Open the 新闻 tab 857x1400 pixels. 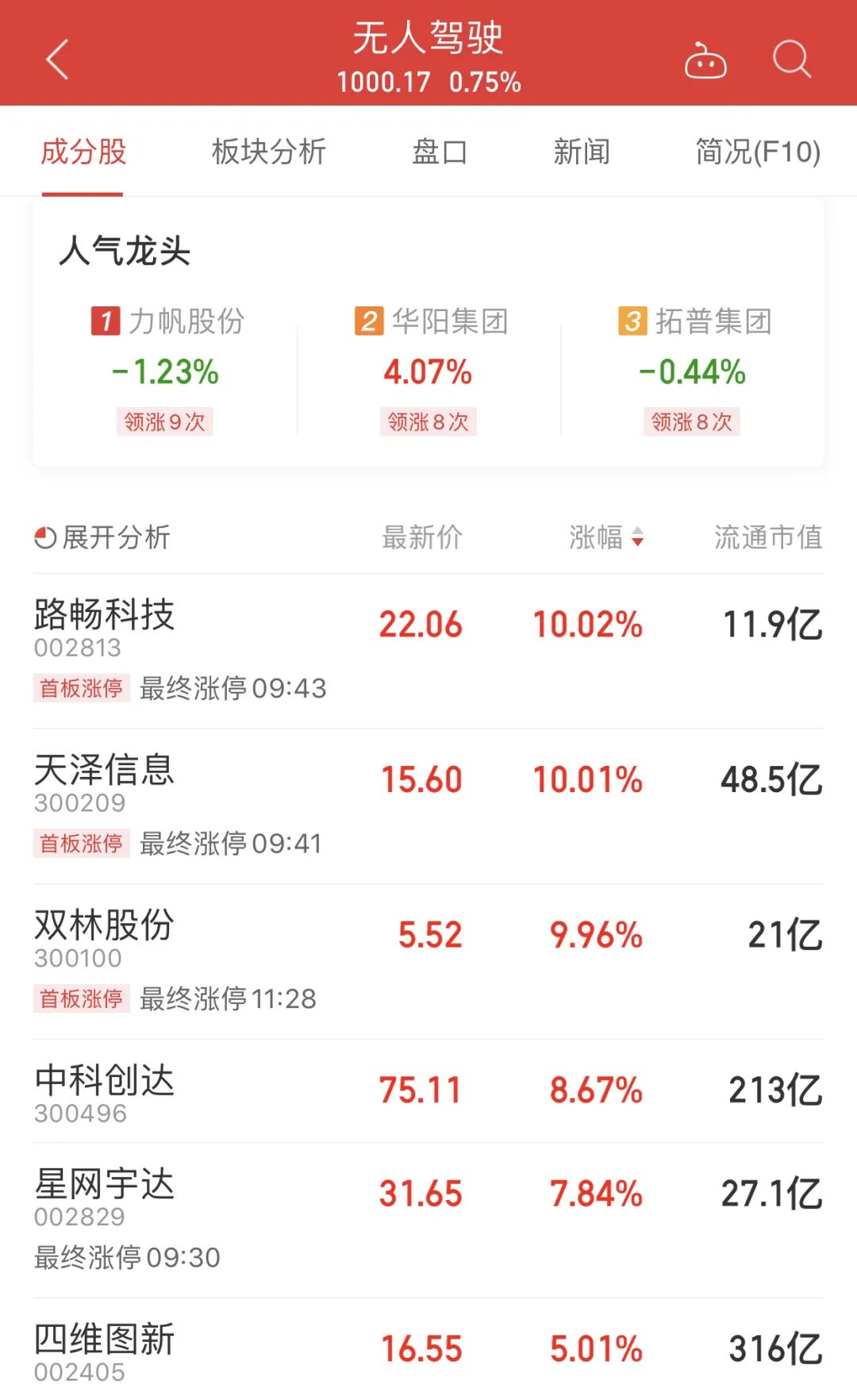[x=582, y=152]
